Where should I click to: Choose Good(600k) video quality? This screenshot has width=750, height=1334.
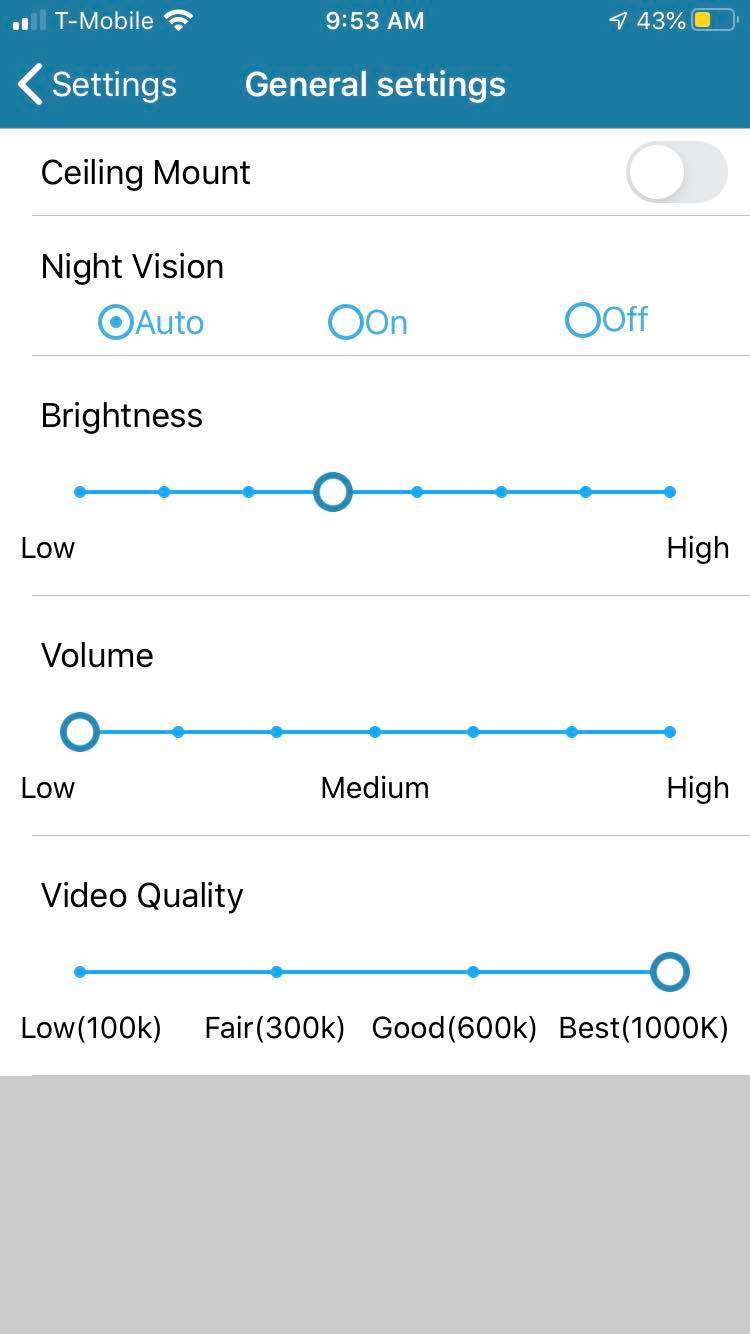coord(473,972)
